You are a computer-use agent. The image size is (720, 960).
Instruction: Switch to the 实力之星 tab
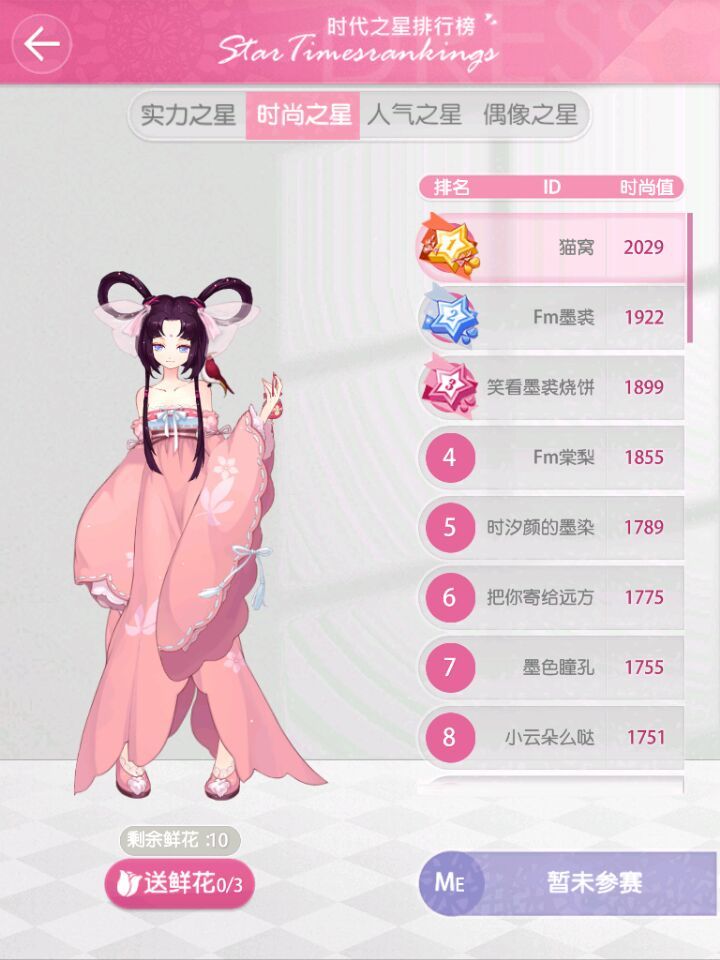[187, 115]
